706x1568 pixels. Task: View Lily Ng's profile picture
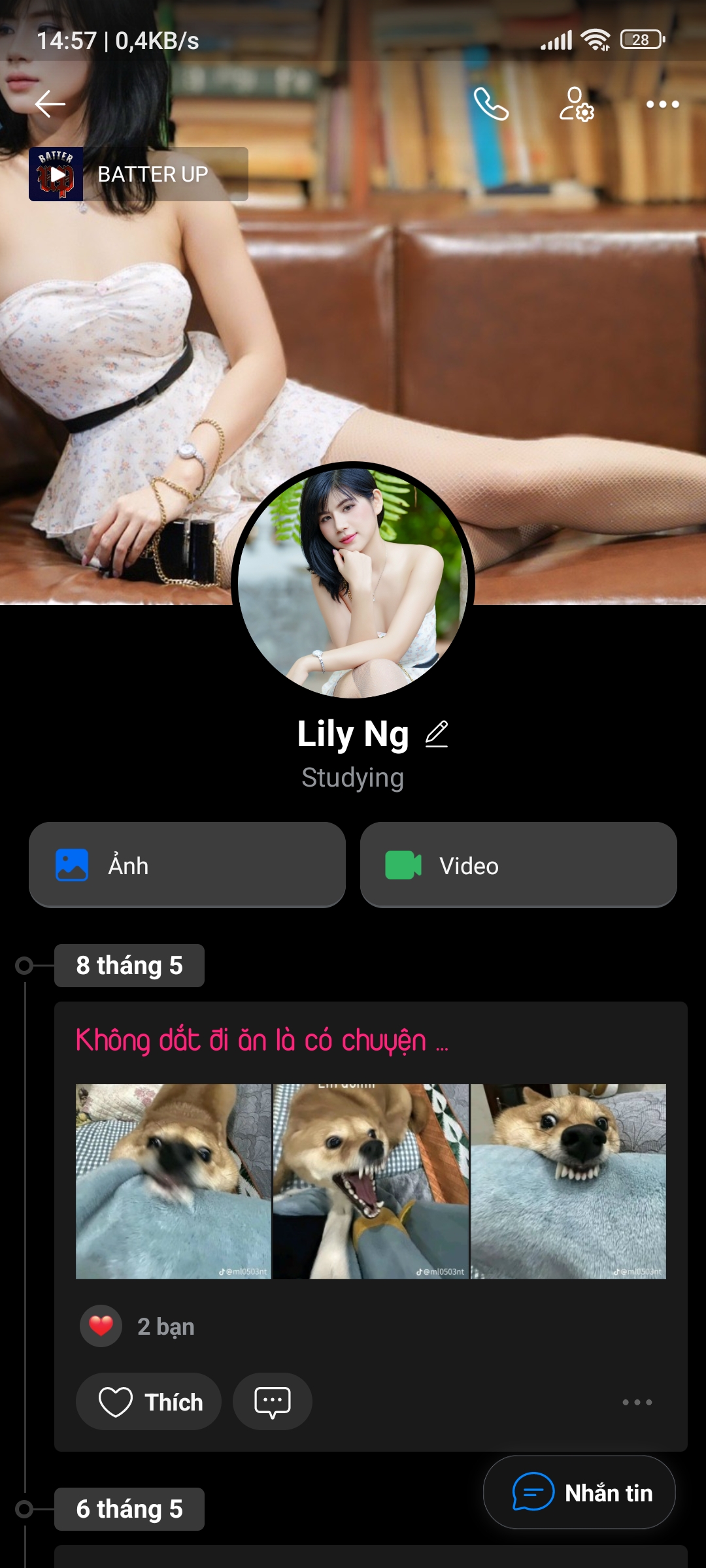tap(353, 581)
